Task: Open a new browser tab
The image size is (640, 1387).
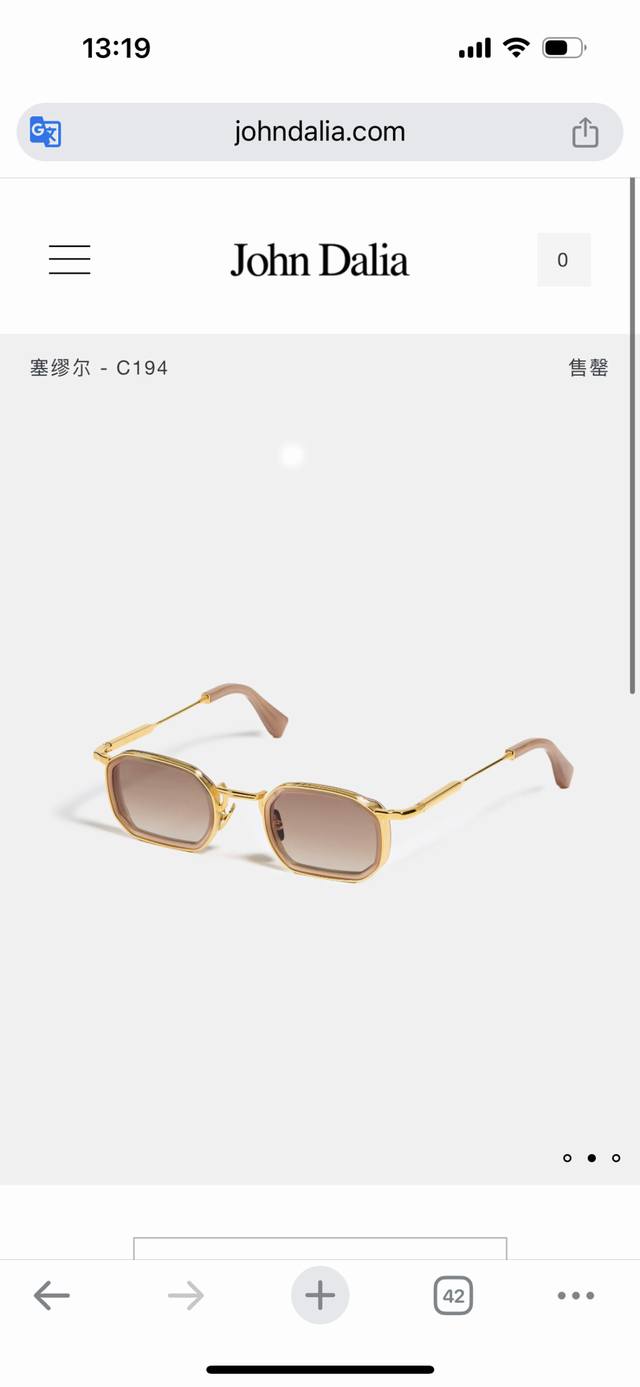Action: 320,1296
